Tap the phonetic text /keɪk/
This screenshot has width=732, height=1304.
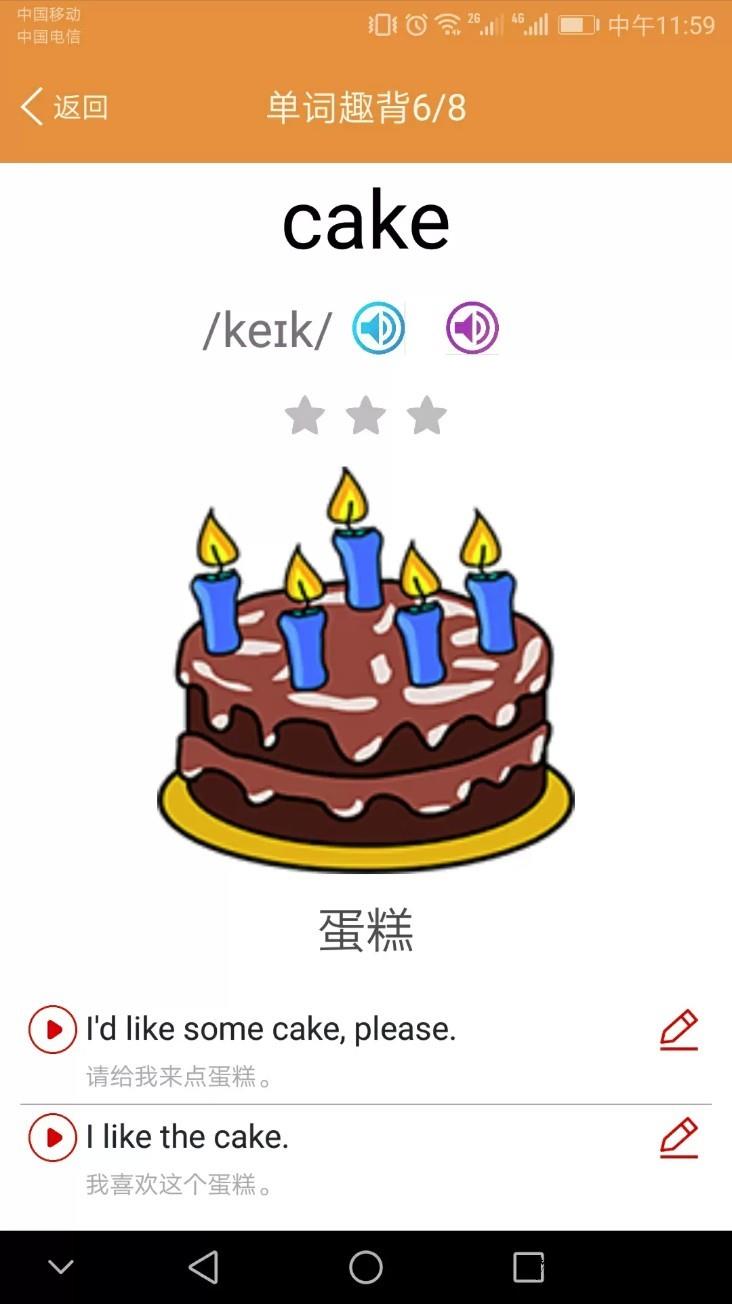[266, 330]
